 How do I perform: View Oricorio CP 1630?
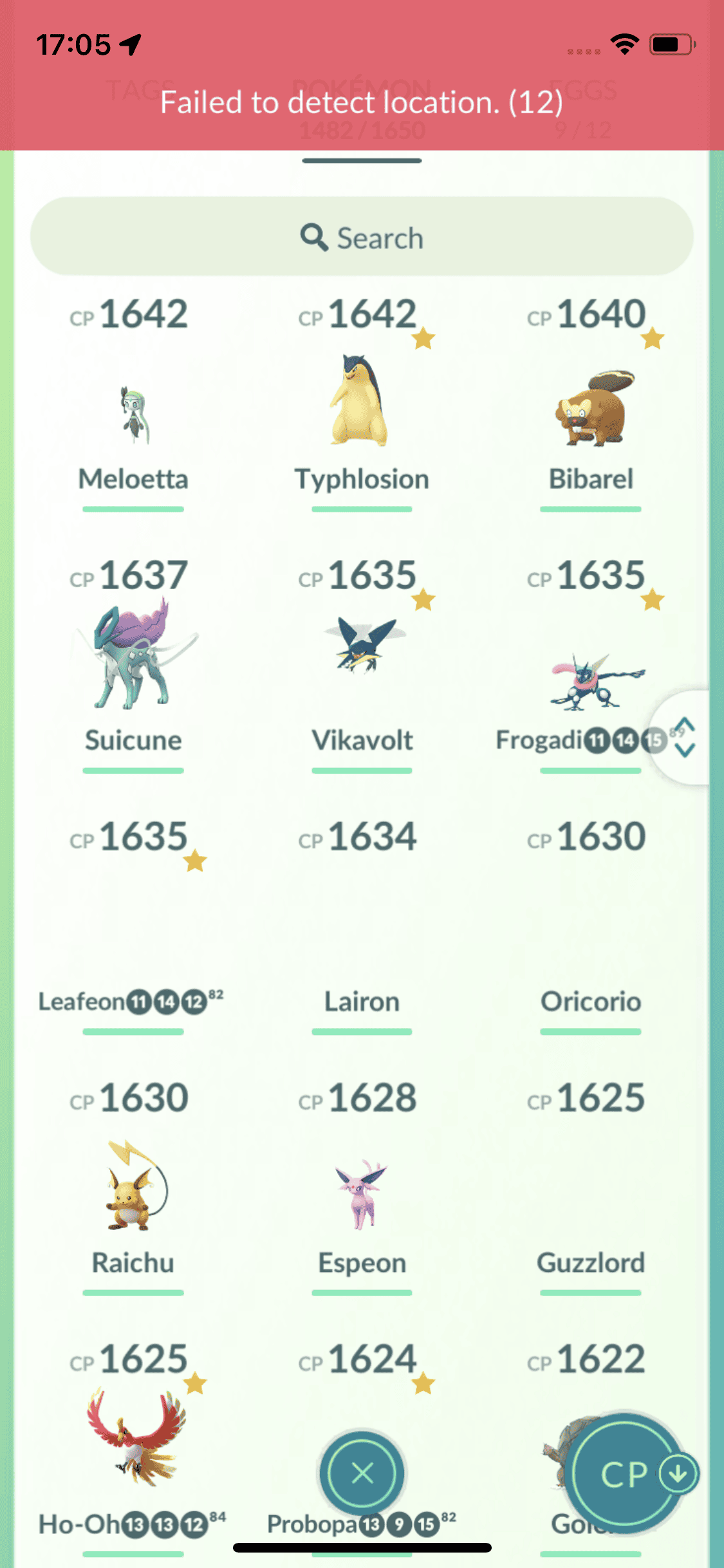(590, 927)
